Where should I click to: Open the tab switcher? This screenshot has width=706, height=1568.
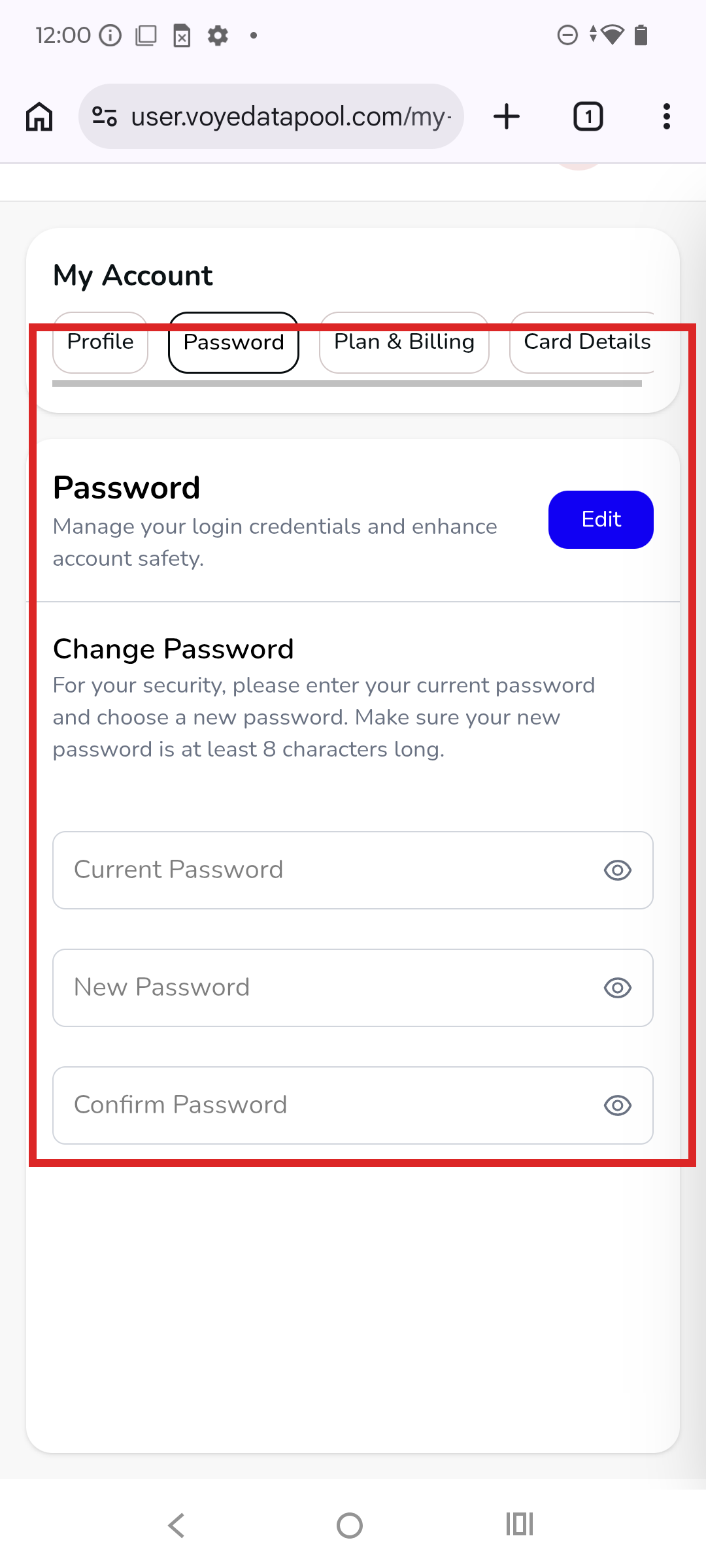[x=588, y=117]
